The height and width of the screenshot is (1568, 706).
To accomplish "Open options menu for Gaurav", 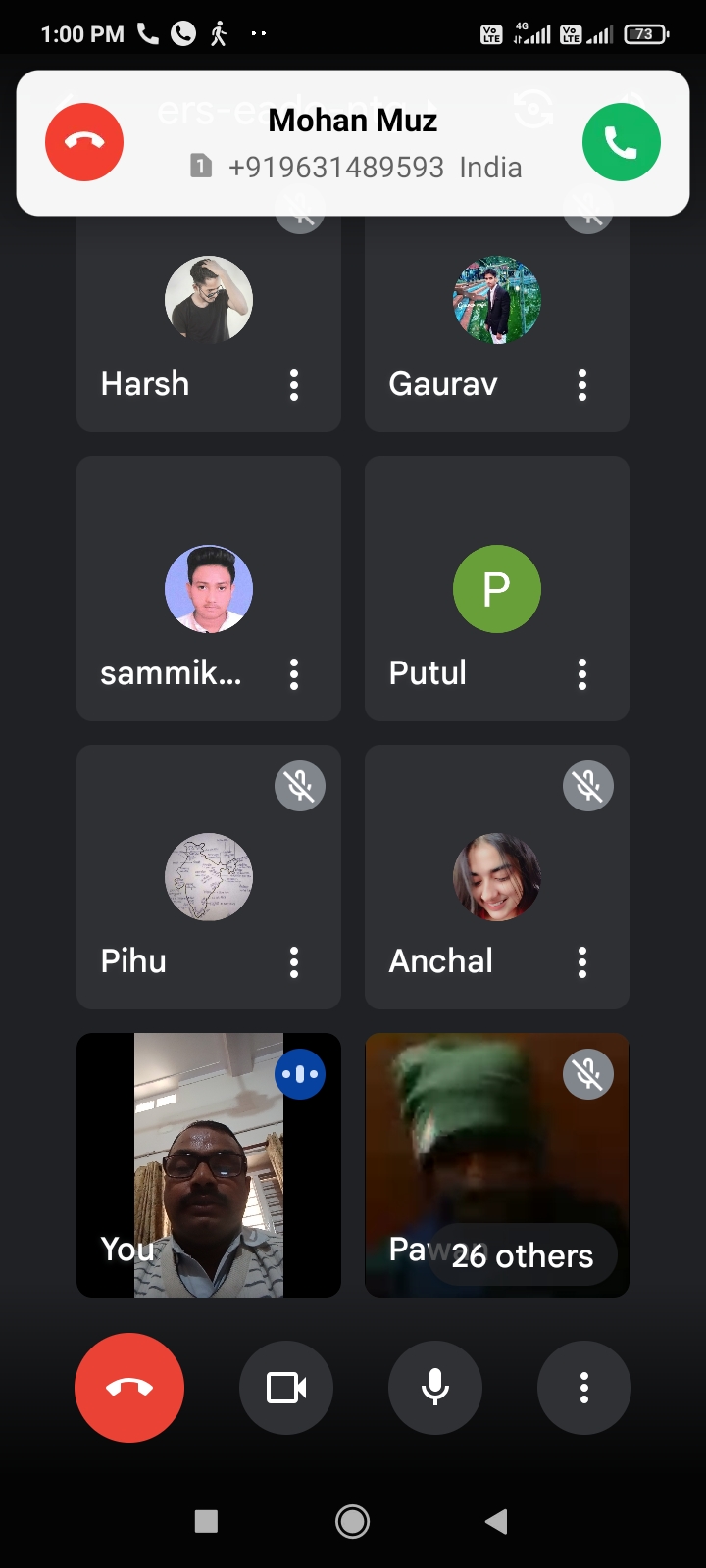I will coord(582,385).
